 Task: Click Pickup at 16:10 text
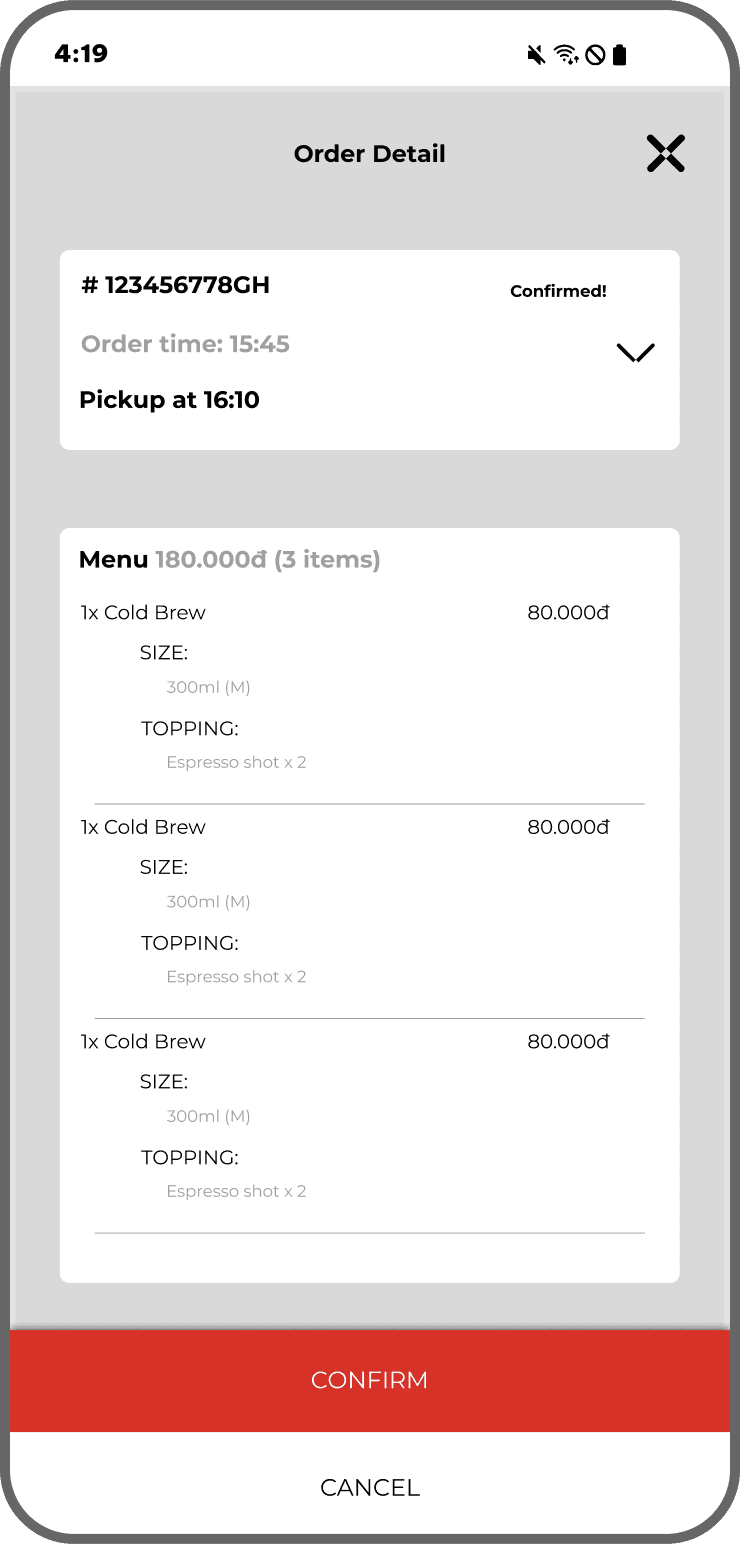169,399
